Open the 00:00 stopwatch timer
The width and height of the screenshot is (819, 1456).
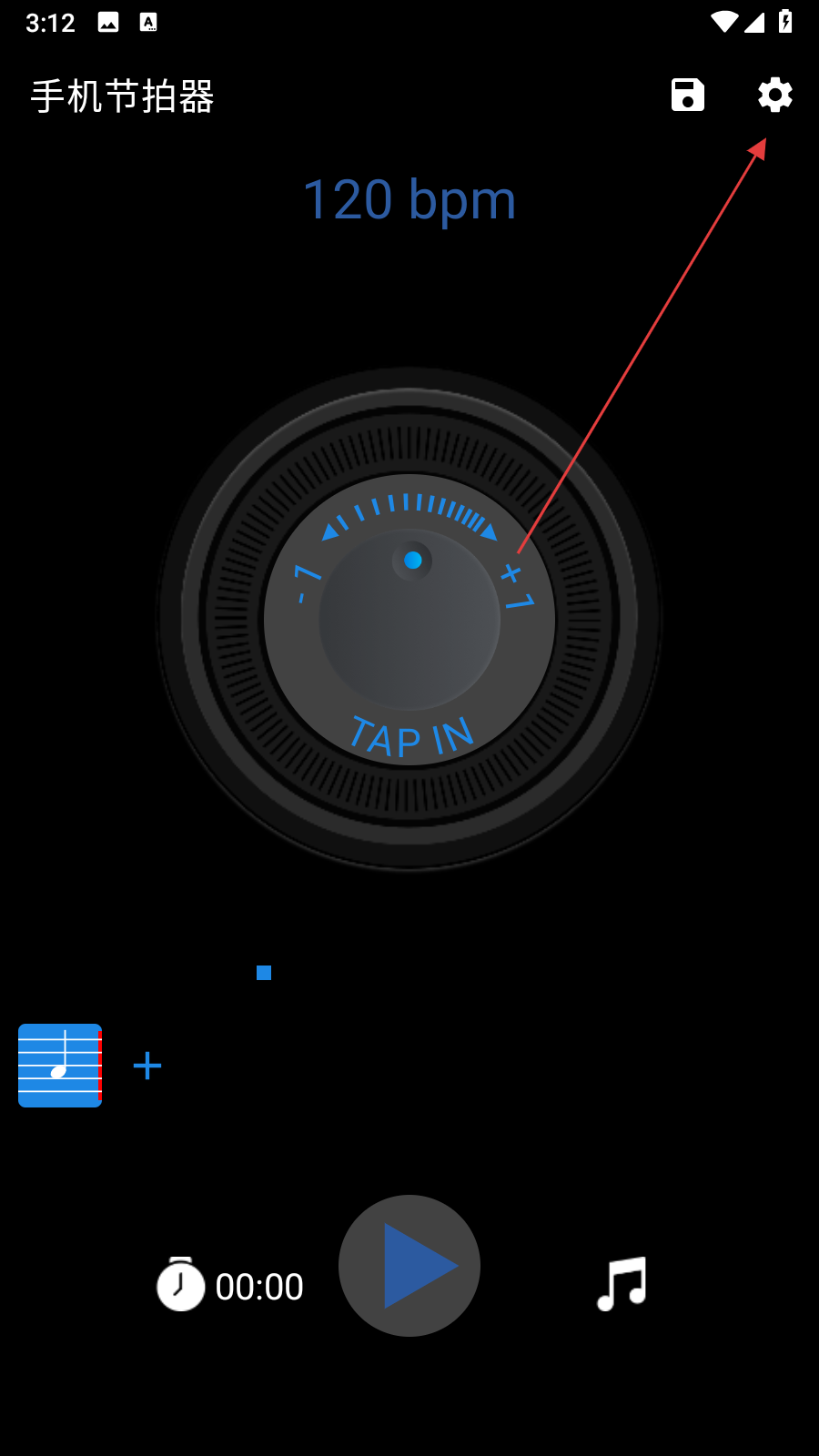point(230,1285)
